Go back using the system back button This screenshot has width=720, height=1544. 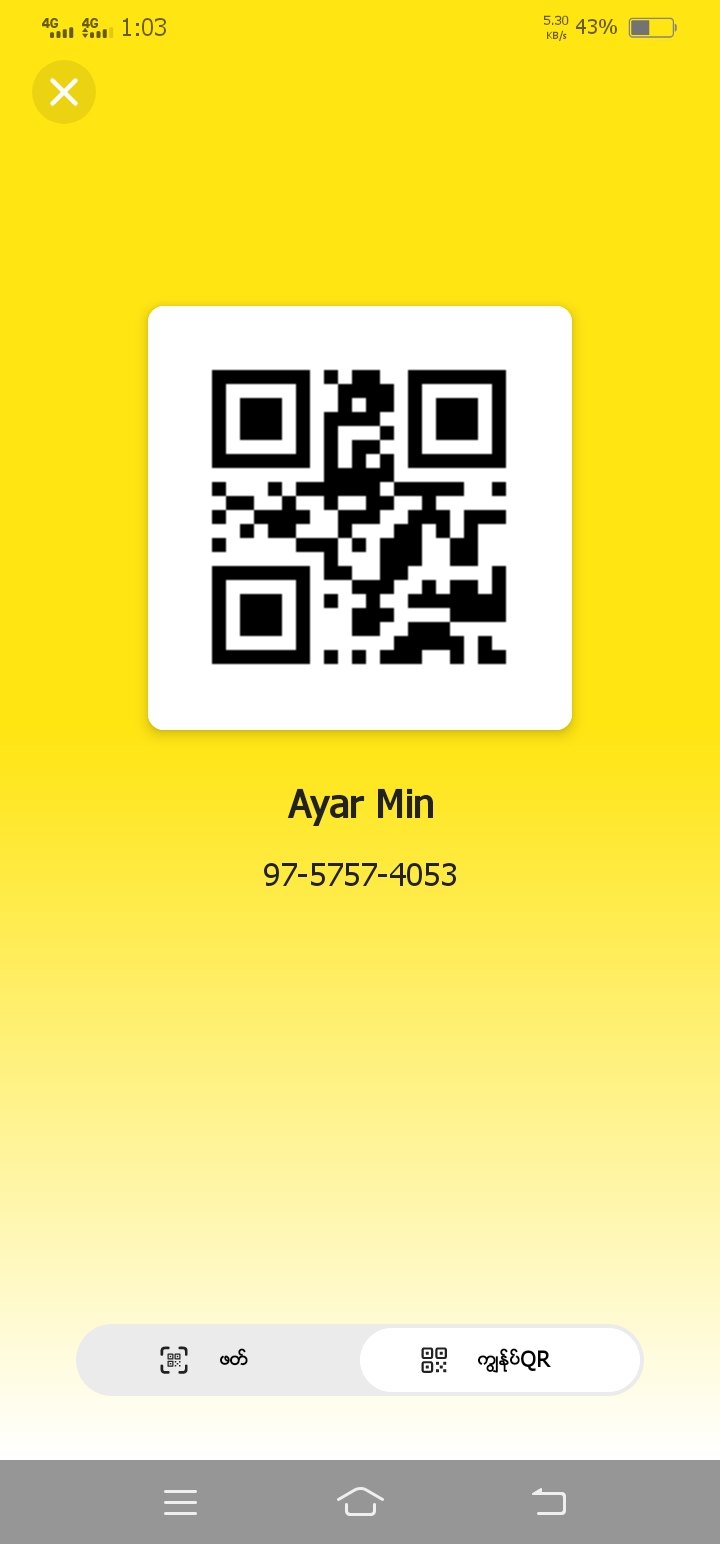click(x=549, y=1502)
